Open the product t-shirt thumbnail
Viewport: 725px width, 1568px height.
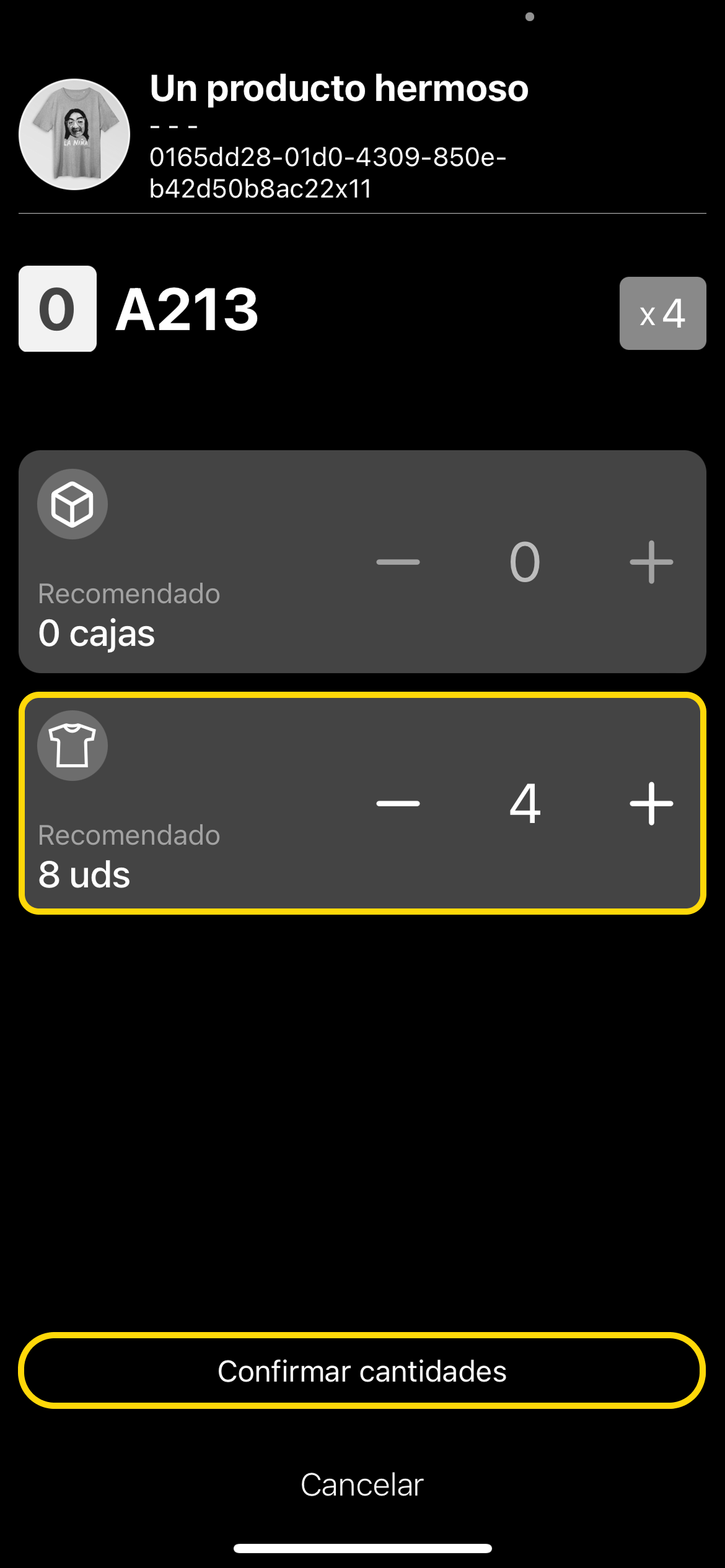pyautogui.click(x=74, y=134)
